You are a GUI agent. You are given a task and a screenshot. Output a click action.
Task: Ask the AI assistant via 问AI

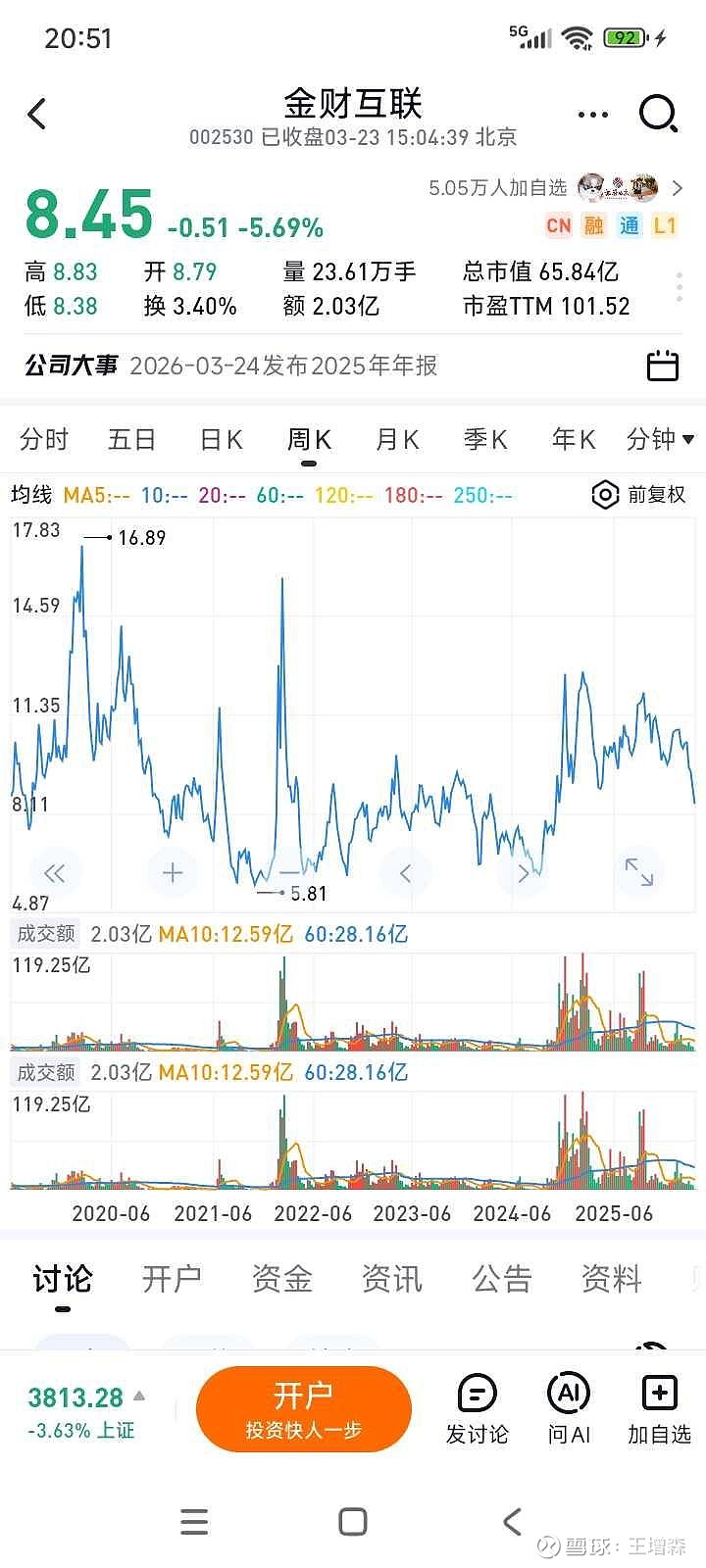(x=569, y=1408)
